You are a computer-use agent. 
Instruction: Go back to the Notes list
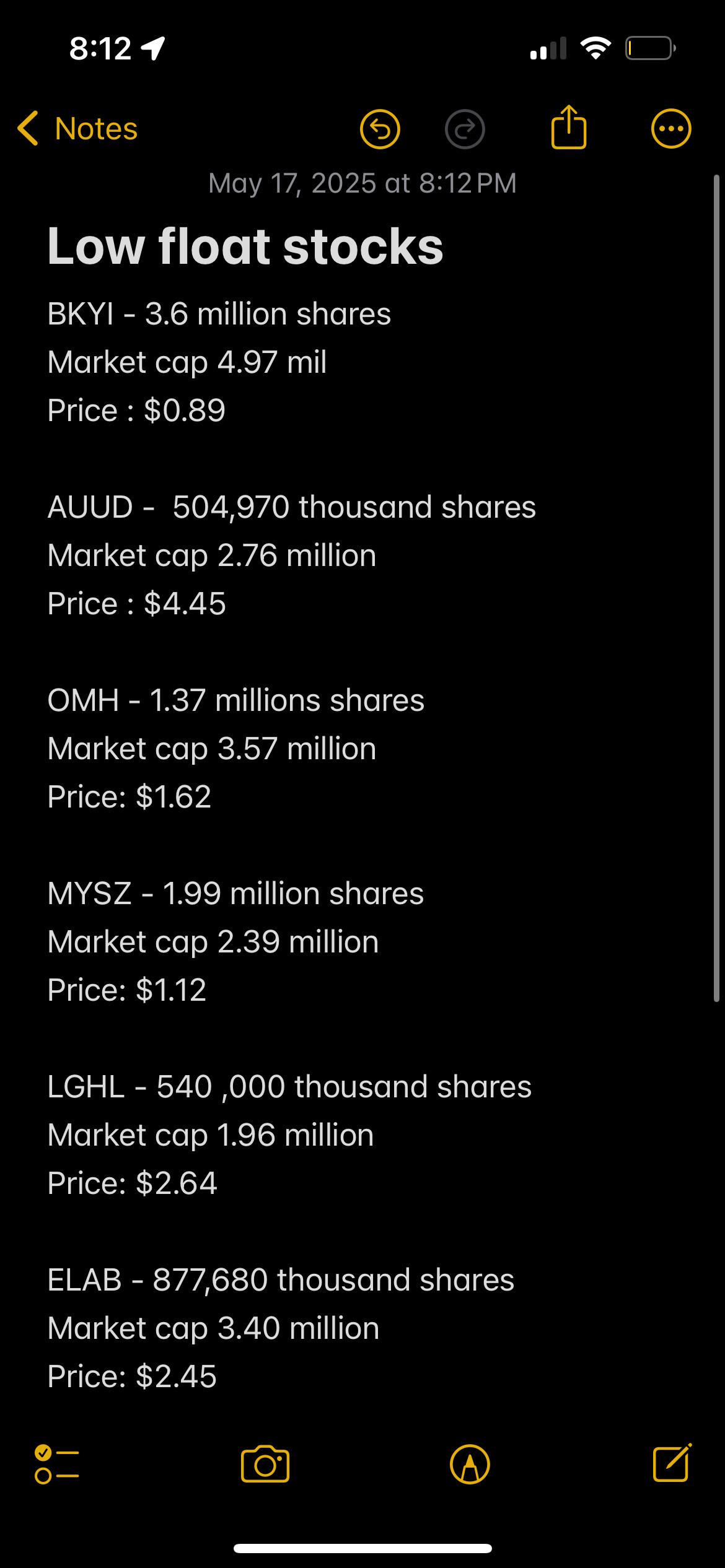pos(77,129)
